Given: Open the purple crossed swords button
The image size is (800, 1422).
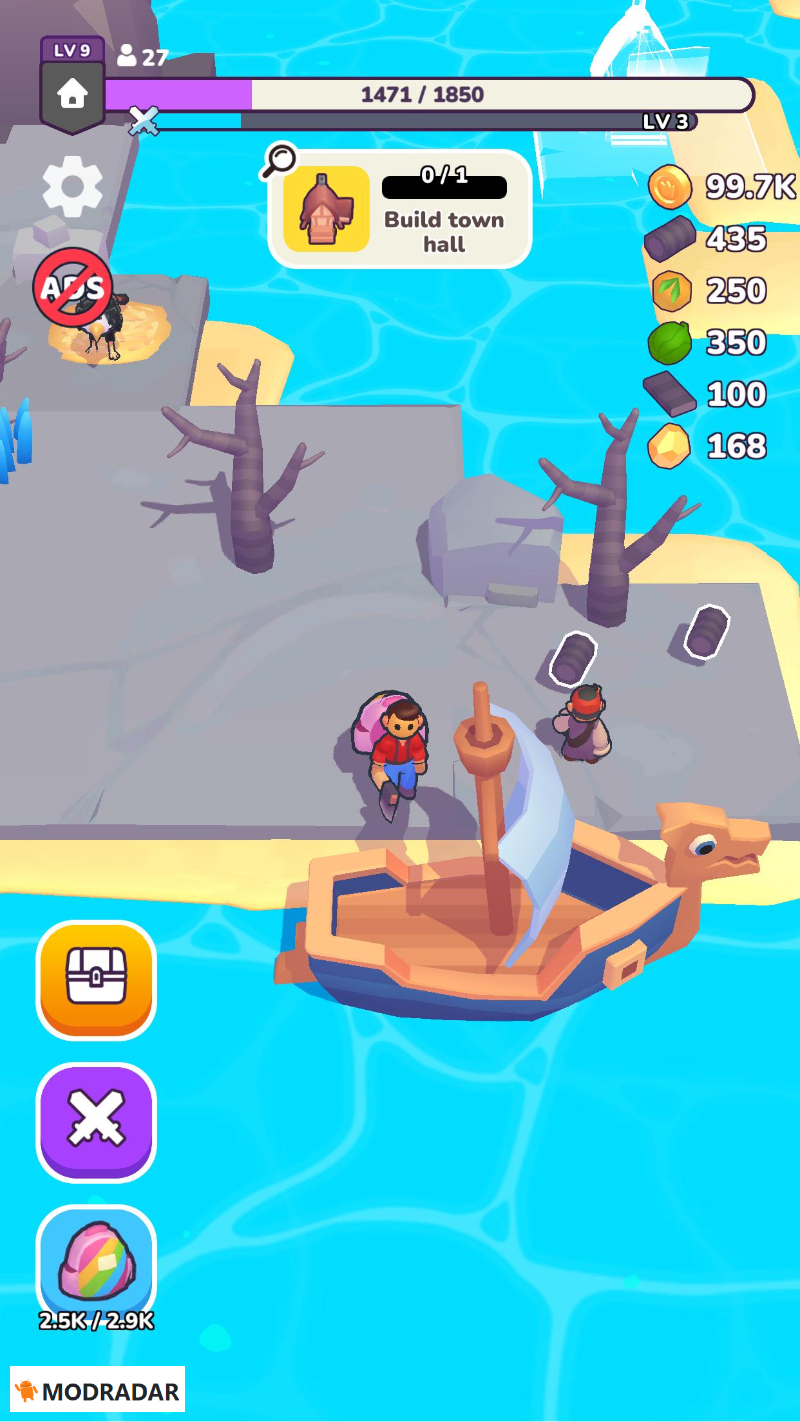Looking at the screenshot, I should click(x=96, y=1121).
